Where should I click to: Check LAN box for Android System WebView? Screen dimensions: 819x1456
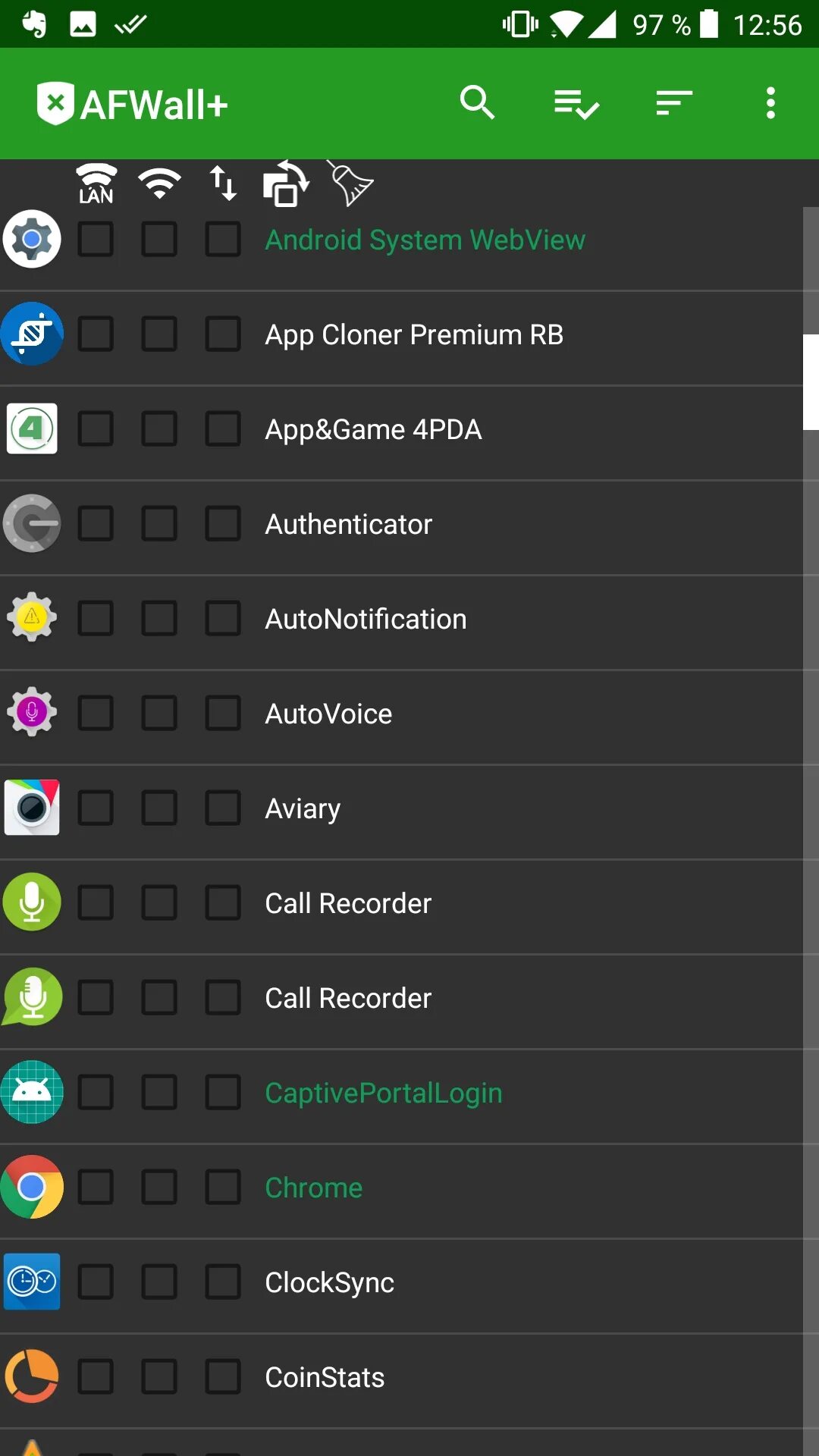click(x=96, y=240)
